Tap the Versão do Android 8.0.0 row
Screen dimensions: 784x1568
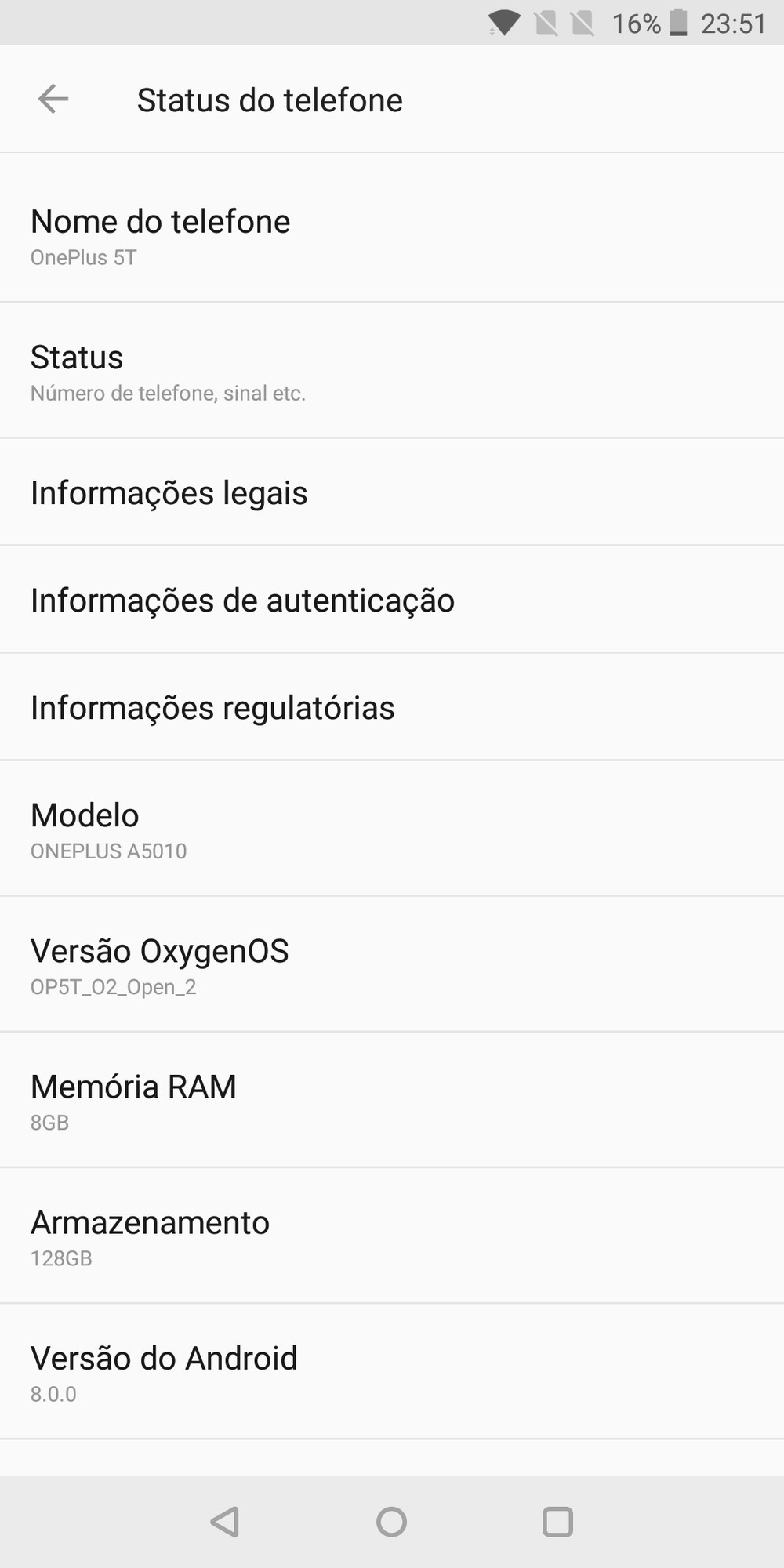(x=392, y=1372)
